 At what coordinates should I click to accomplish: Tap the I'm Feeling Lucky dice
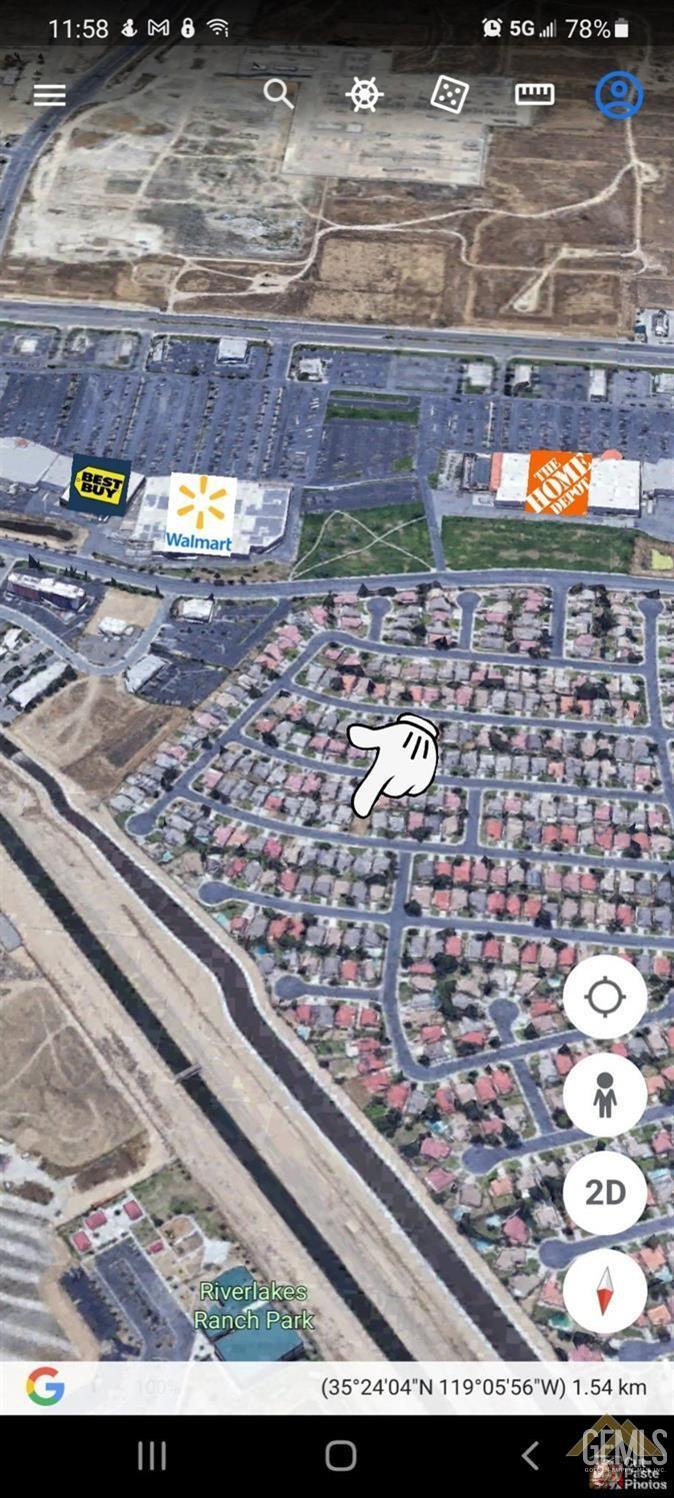(x=449, y=95)
